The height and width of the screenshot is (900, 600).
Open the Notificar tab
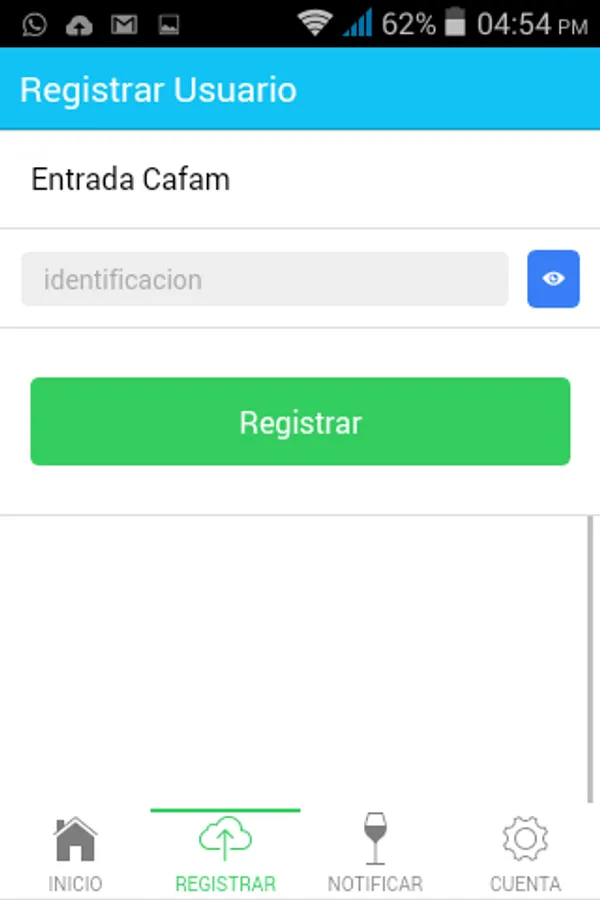(x=375, y=854)
